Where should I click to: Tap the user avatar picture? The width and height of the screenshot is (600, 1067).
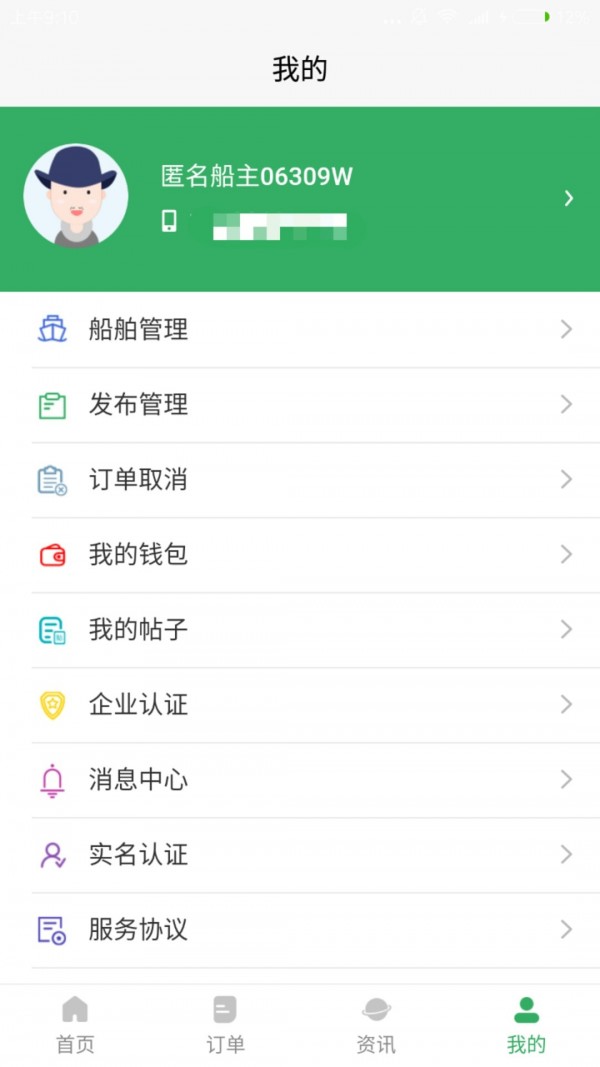point(76,197)
